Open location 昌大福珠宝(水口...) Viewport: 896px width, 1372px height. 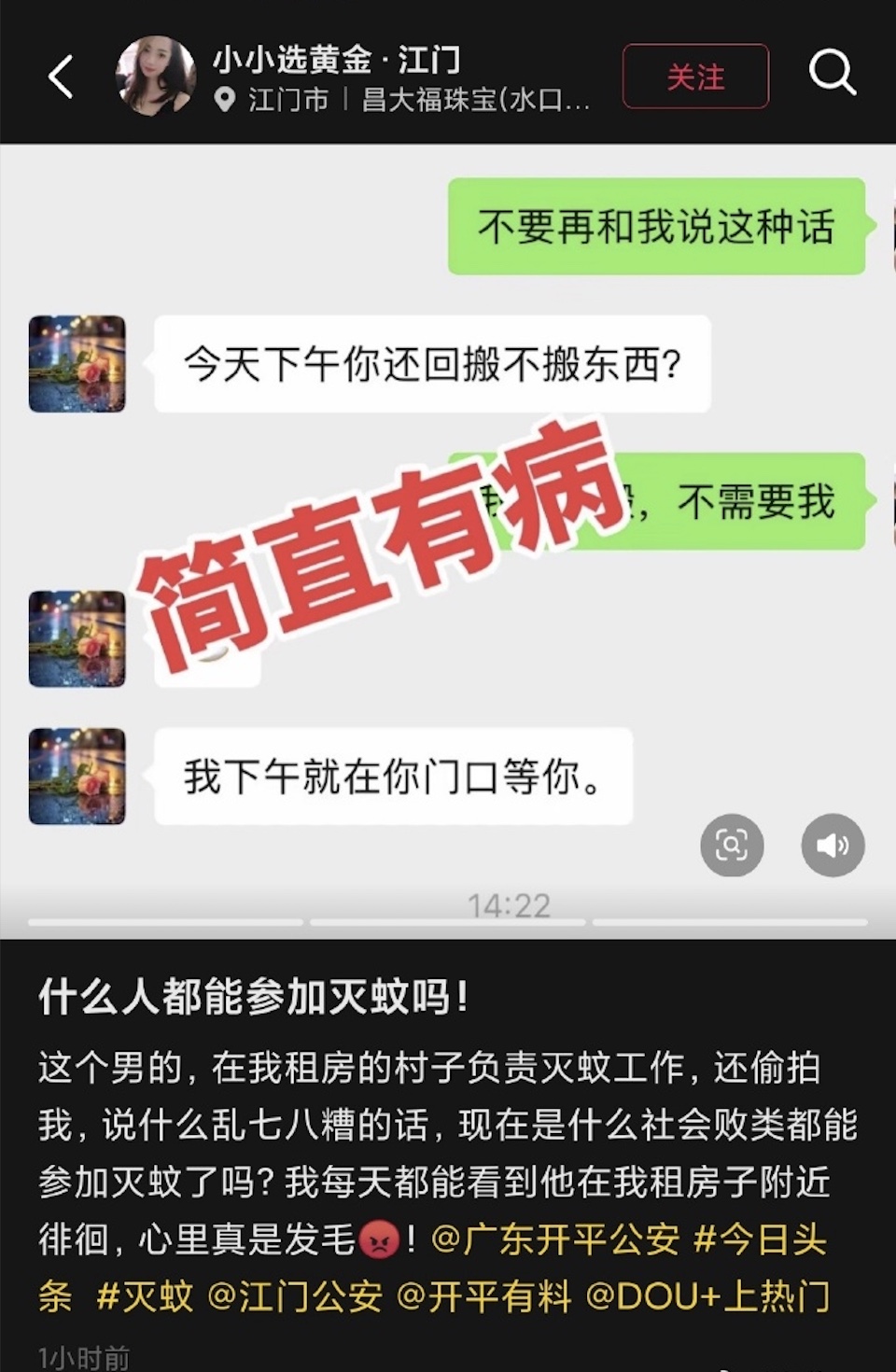pos(474,100)
